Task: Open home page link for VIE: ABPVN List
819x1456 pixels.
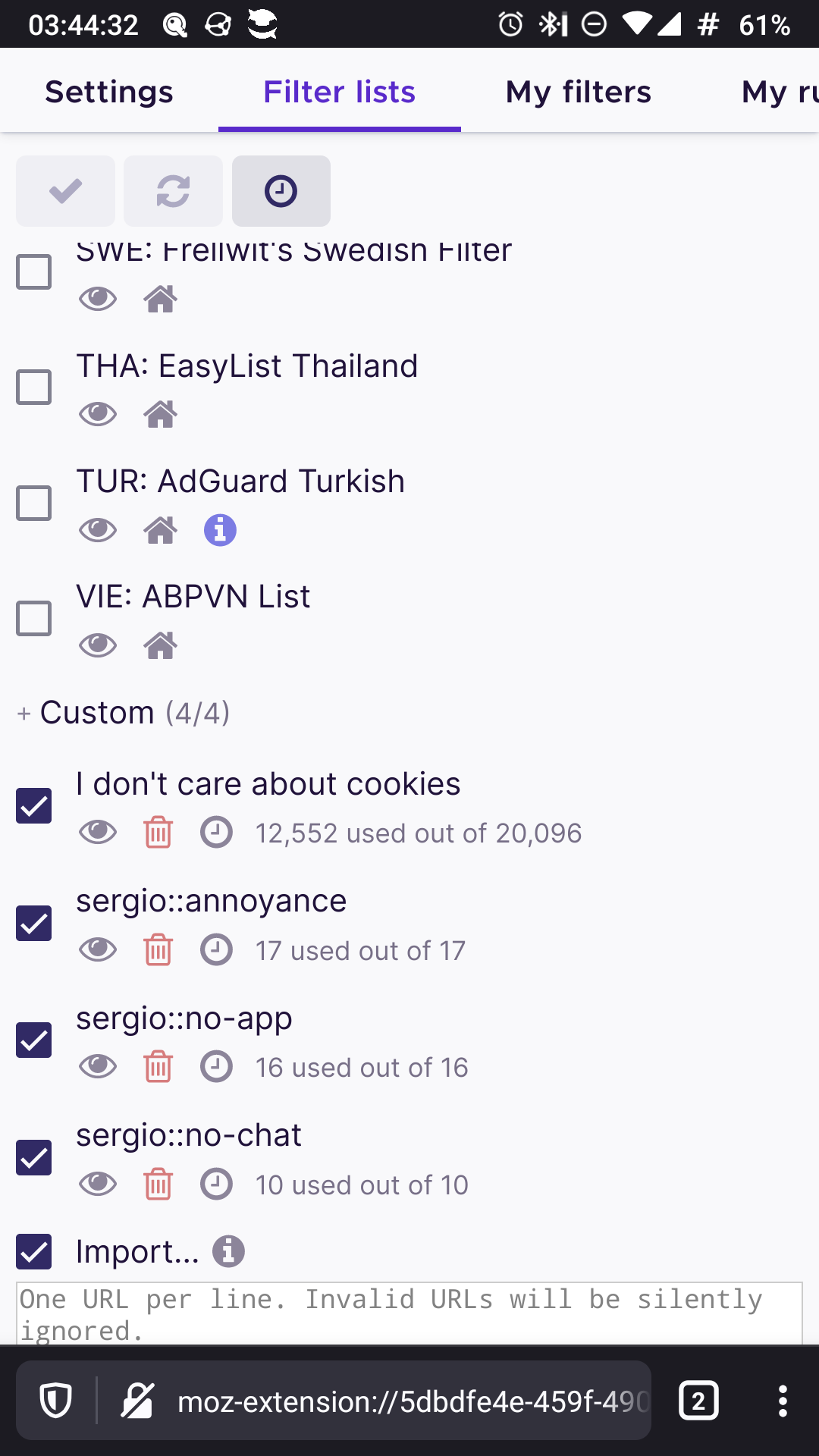Action: (161, 645)
